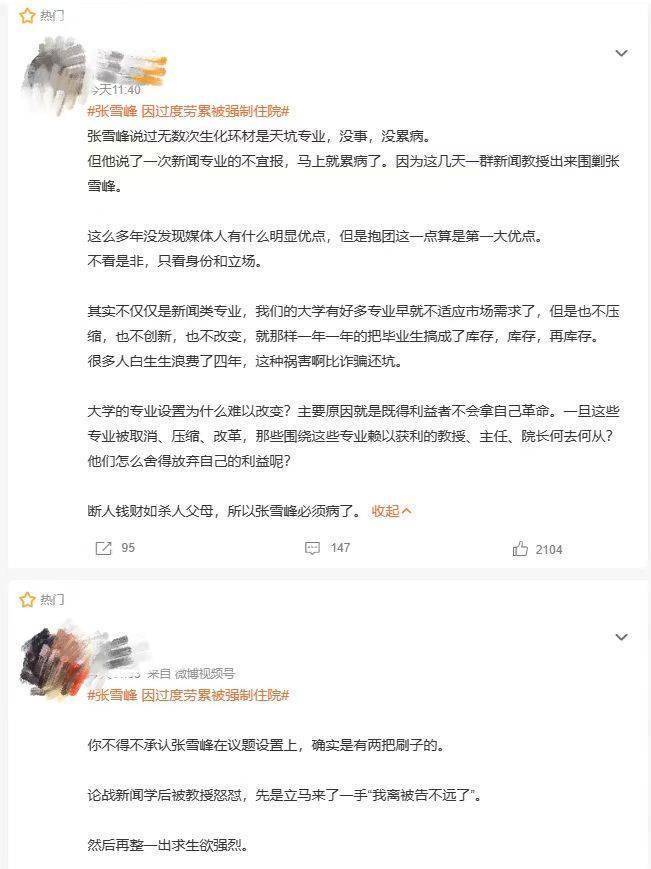Open hashtag link in first post
The width and height of the screenshot is (651, 869).
pos(188,111)
